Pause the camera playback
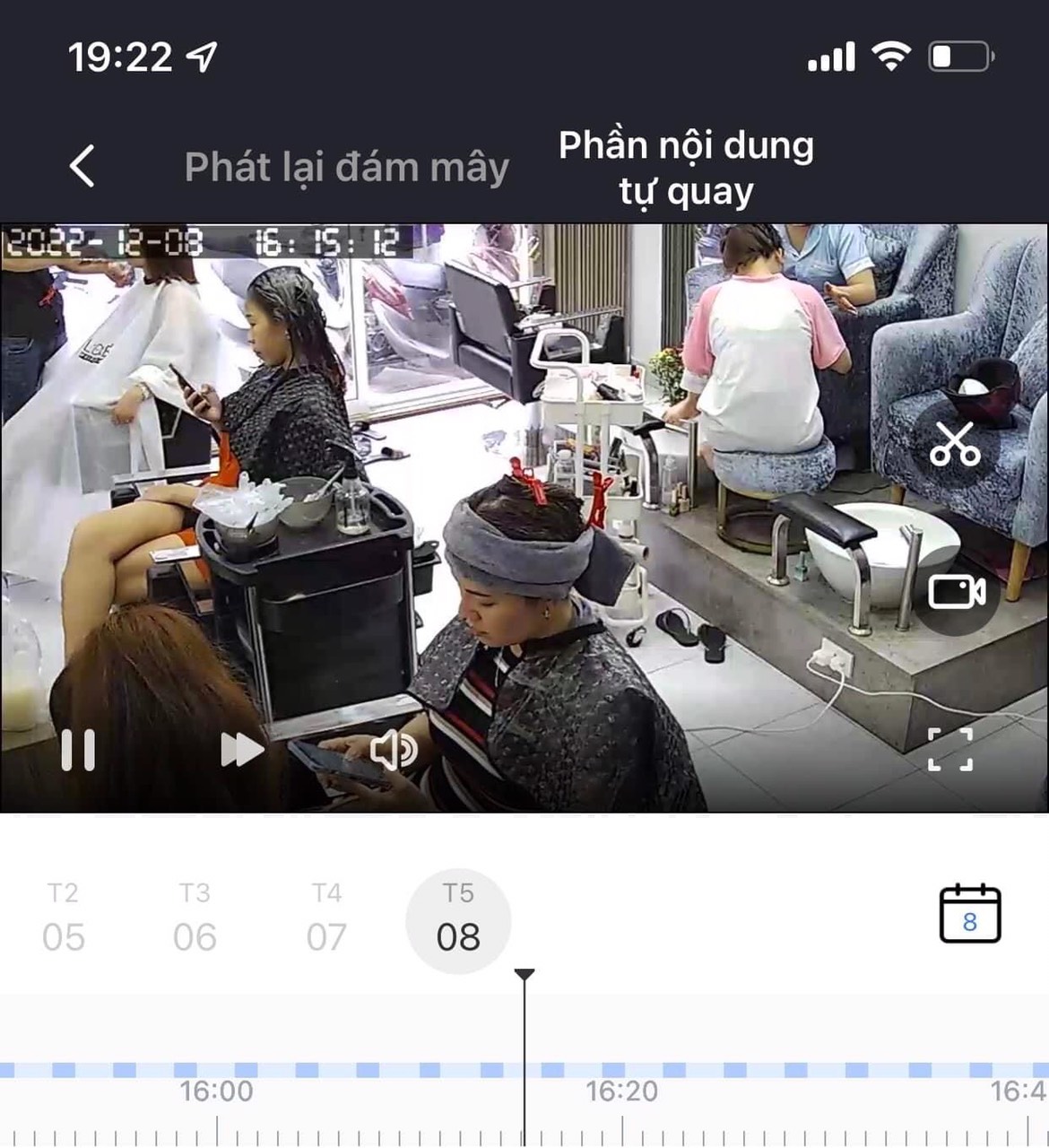Image resolution: width=1049 pixels, height=1148 pixels. pos(78,750)
